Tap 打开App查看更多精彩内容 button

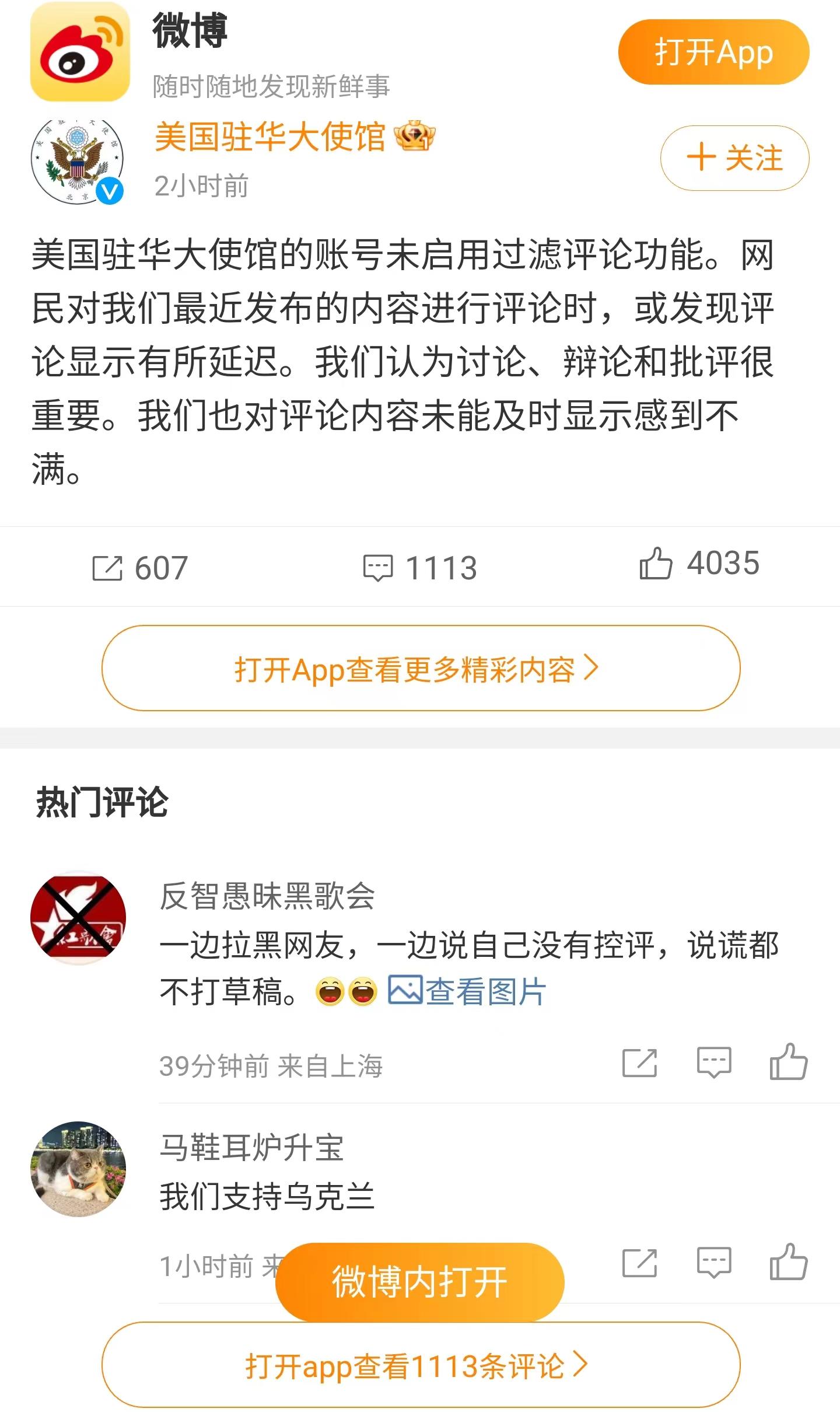tap(420, 669)
